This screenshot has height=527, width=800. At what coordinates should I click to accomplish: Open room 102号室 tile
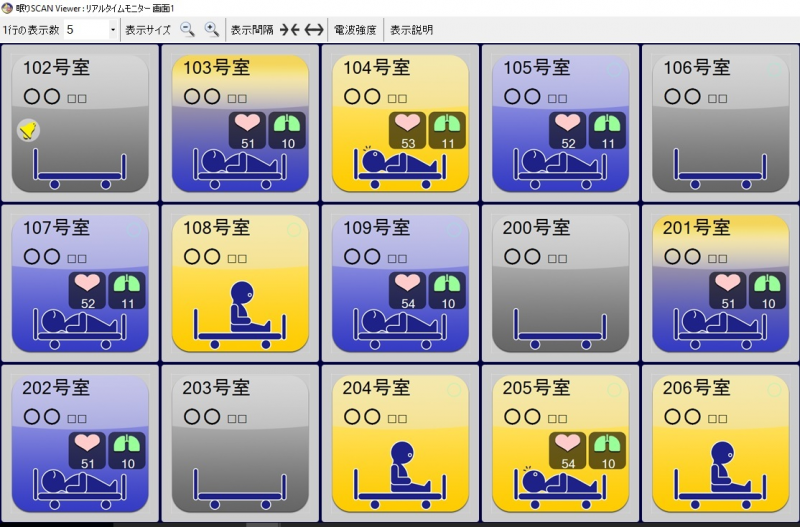(80, 123)
